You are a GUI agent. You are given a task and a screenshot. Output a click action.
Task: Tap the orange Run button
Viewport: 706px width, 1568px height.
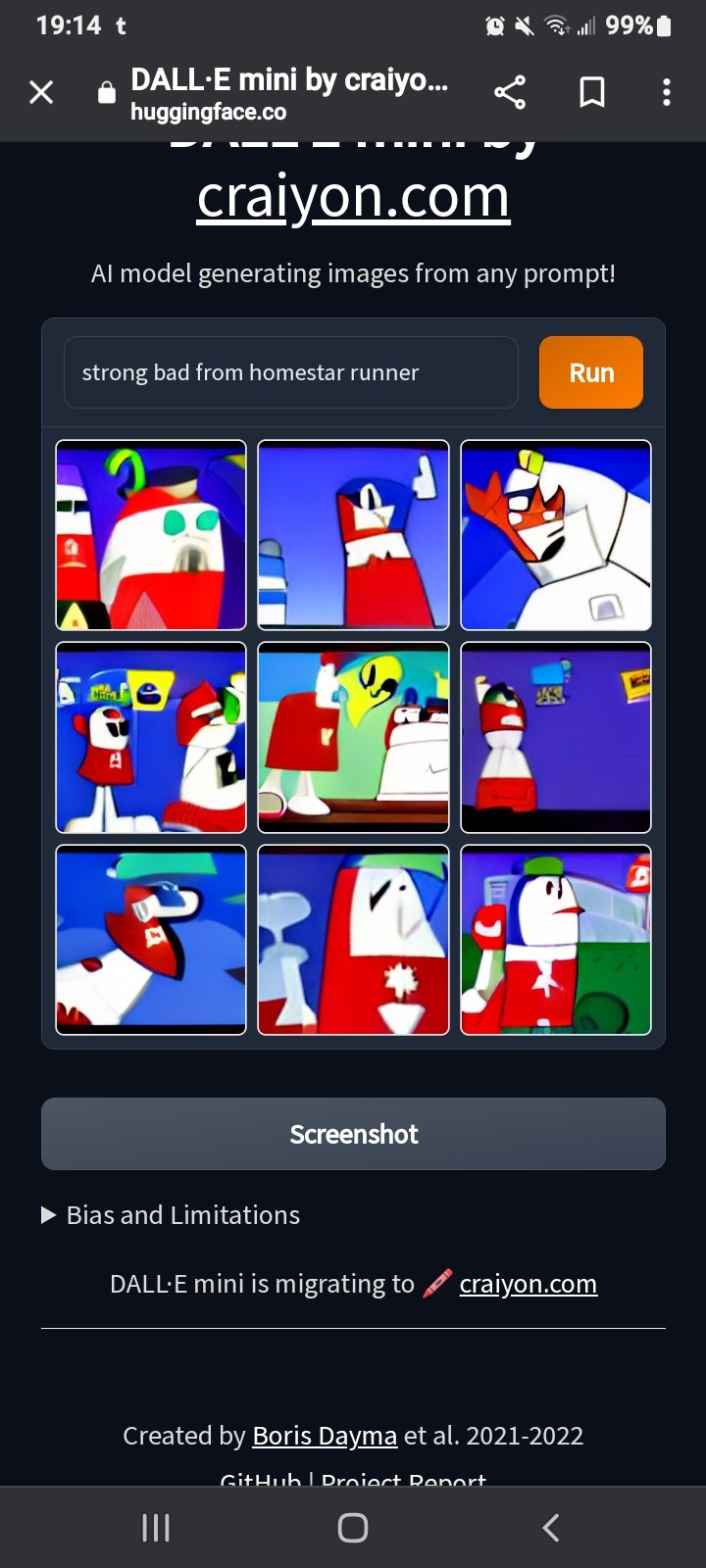[591, 372]
